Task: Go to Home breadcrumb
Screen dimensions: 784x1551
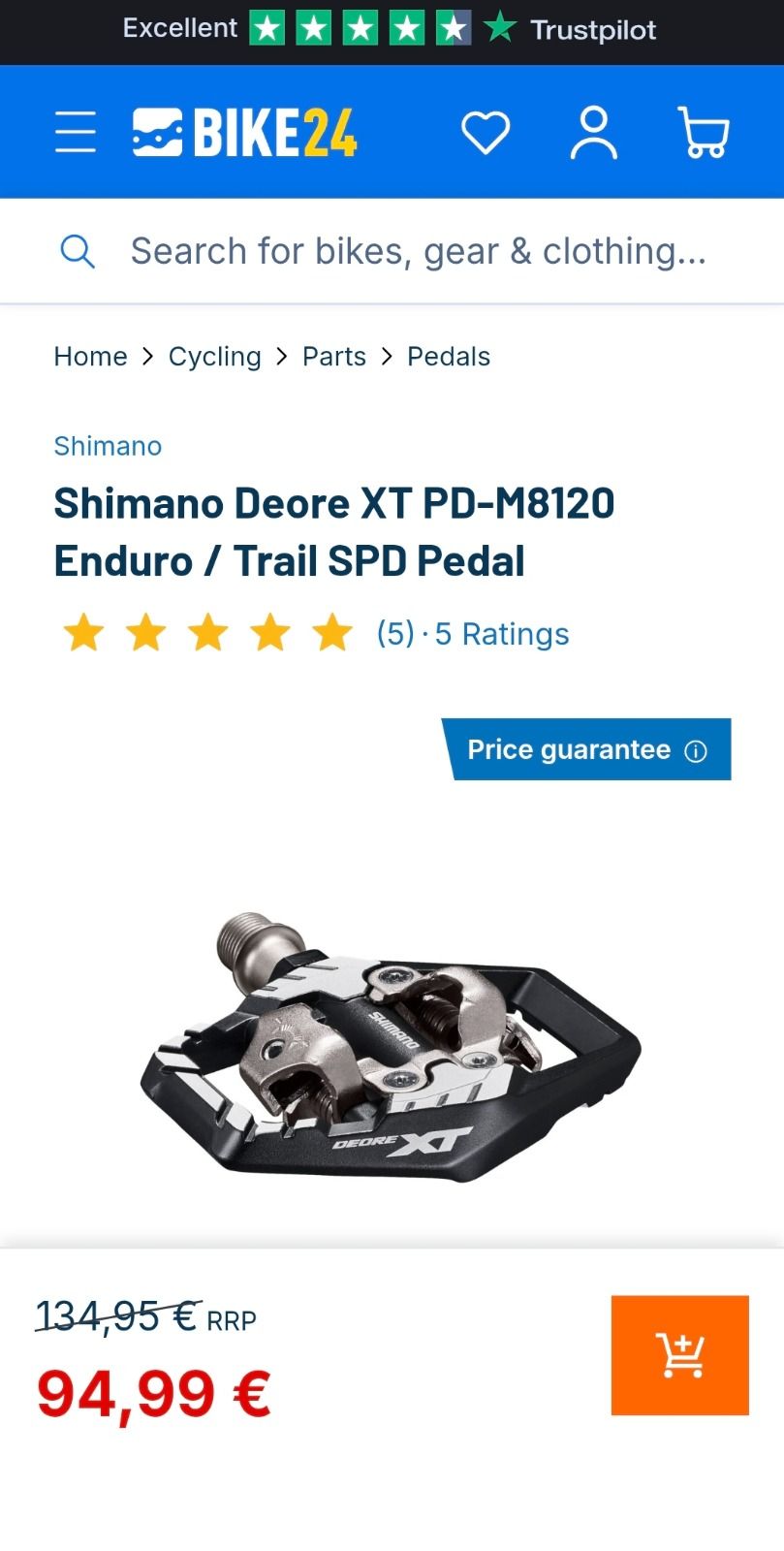Action: pos(90,357)
